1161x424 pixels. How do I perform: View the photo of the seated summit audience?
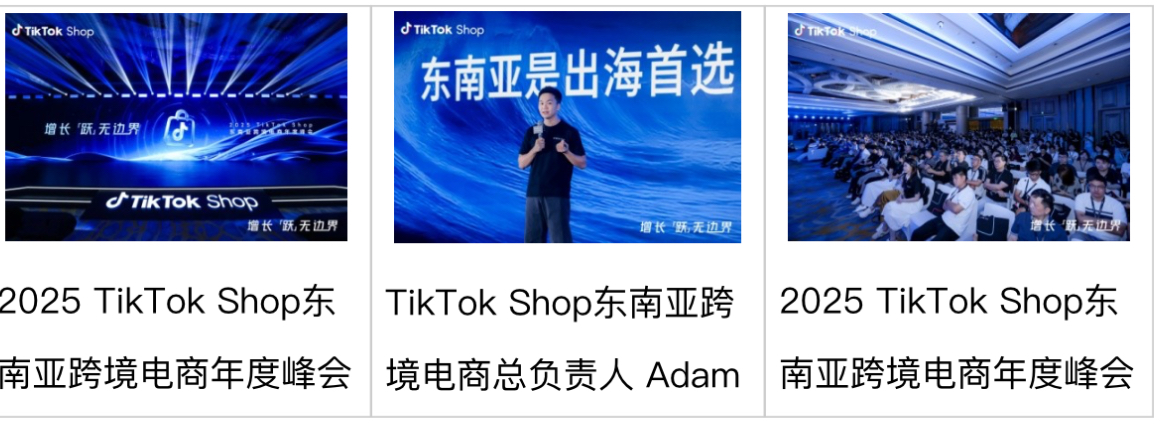(x=958, y=127)
